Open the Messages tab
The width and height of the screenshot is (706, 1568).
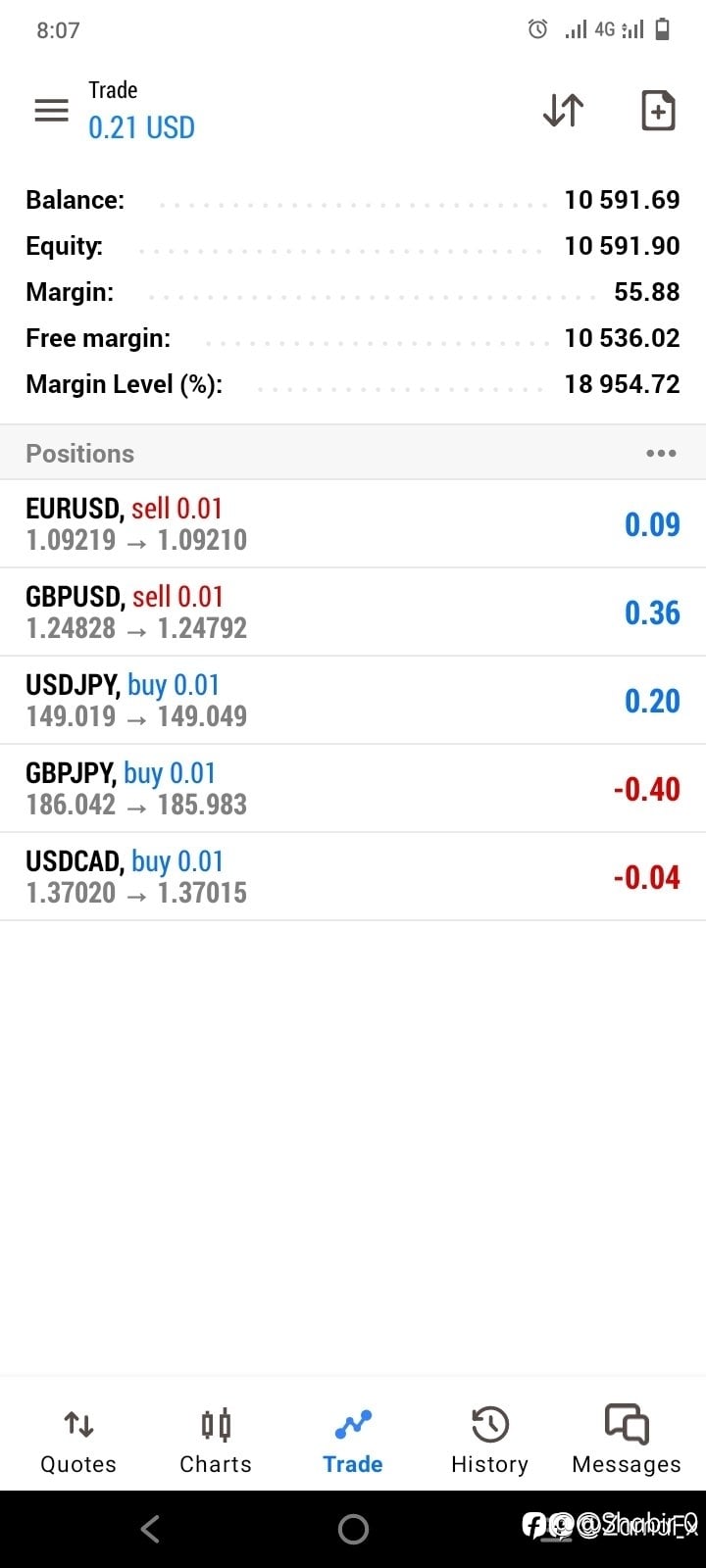pyautogui.click(x=627, y=1441)
